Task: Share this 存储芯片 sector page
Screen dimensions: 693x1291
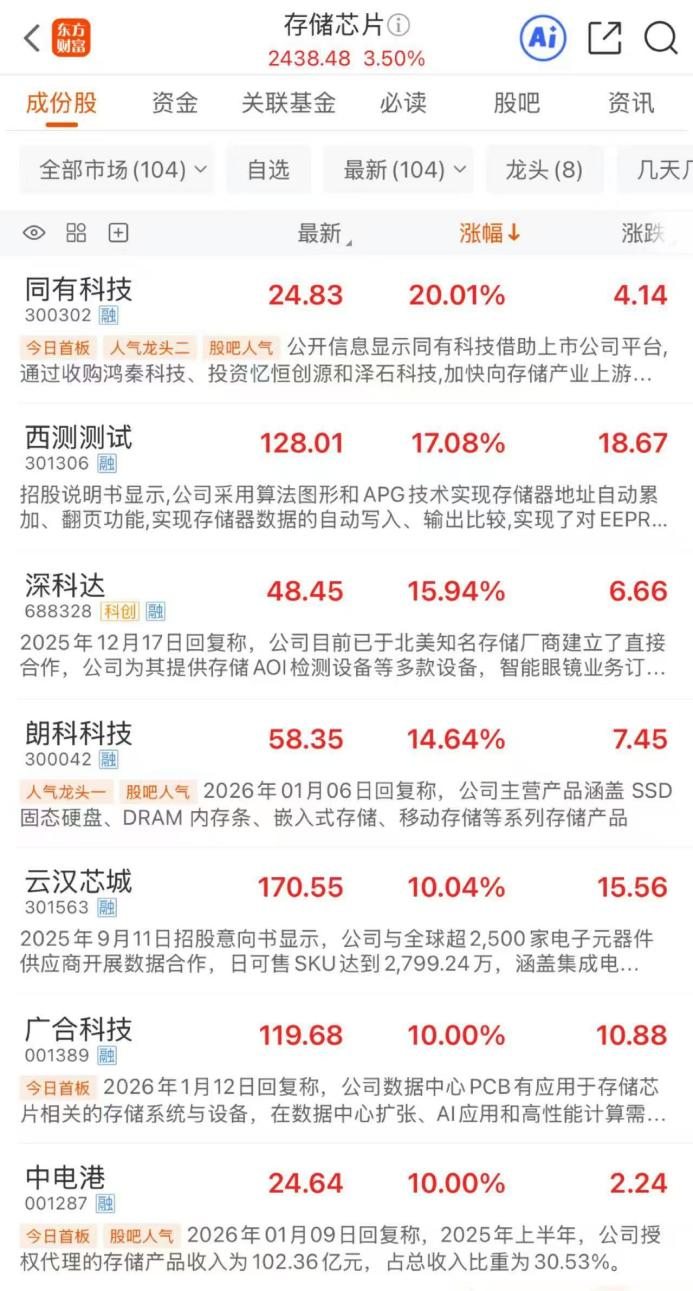Action: coord(604,39)
